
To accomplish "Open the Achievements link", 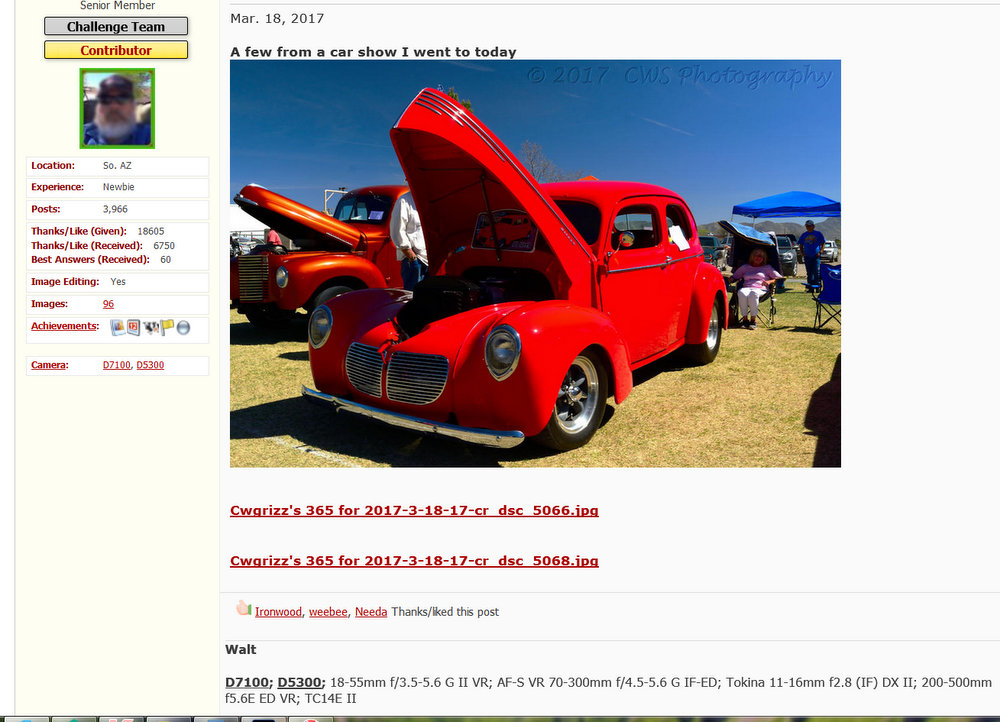I will tap(64, 326).
